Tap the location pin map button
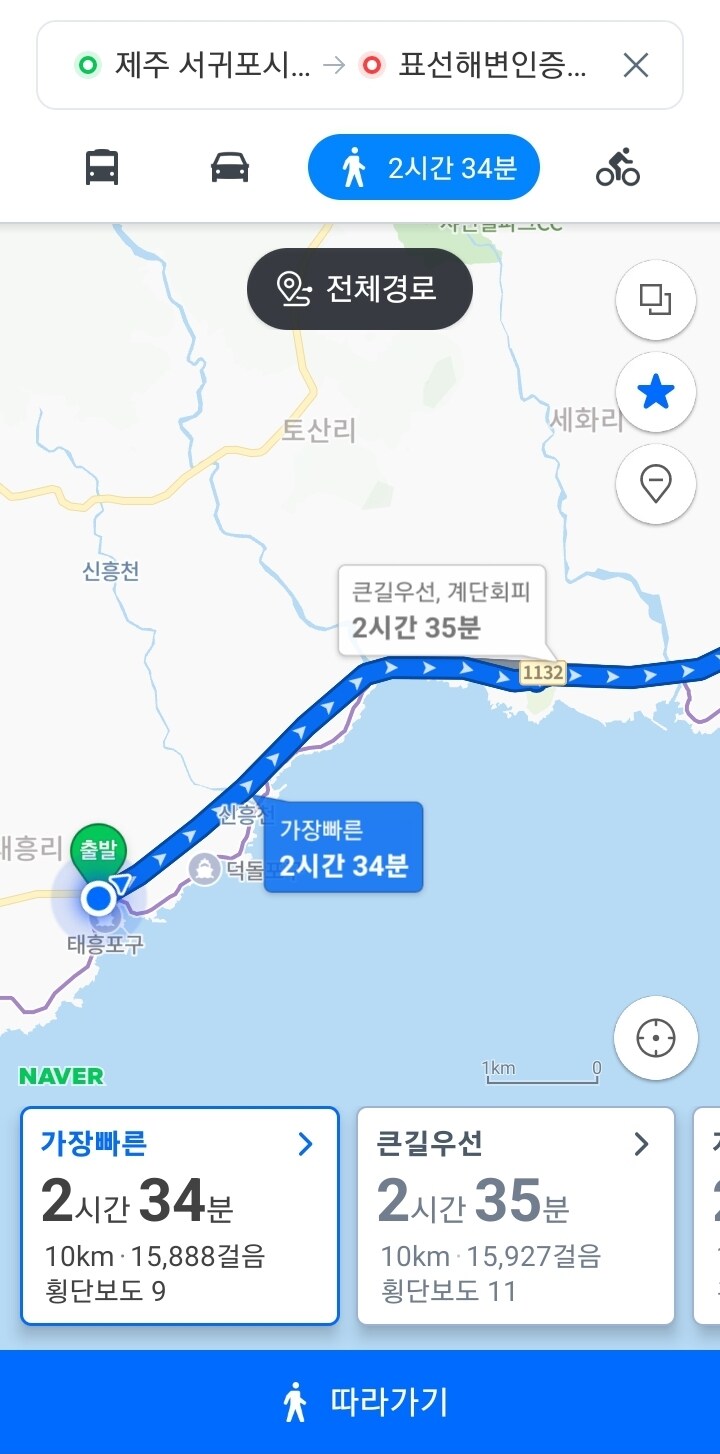The image size is (720, 1454). click(x=656, y=485)
